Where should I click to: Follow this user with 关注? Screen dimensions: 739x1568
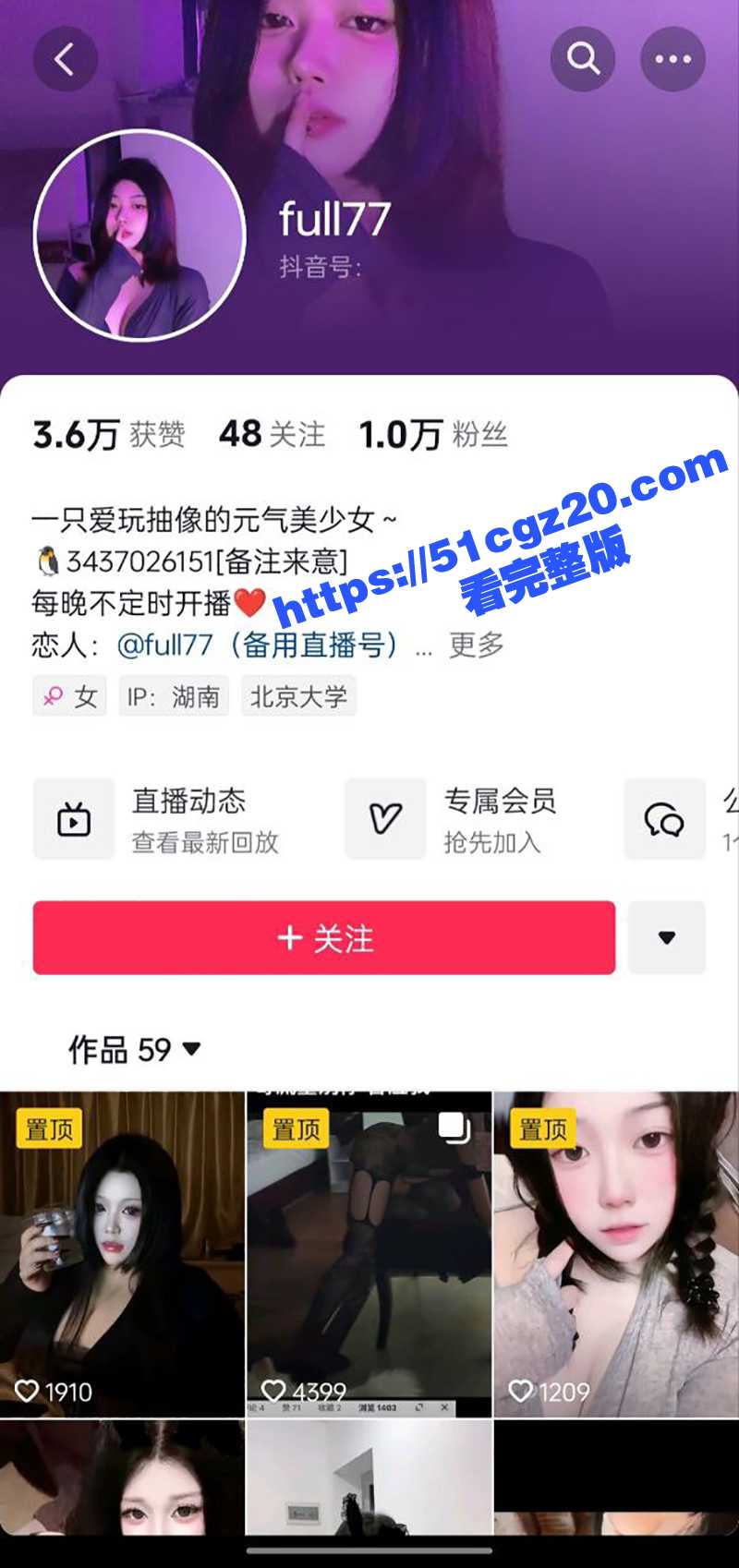324,938
